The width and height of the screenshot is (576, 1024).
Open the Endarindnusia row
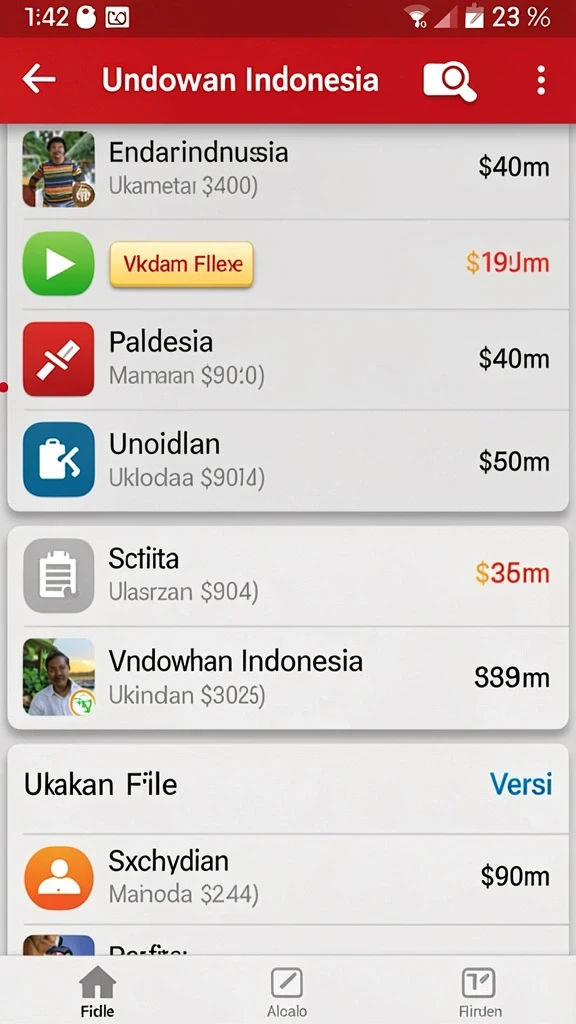pos(288,168)
